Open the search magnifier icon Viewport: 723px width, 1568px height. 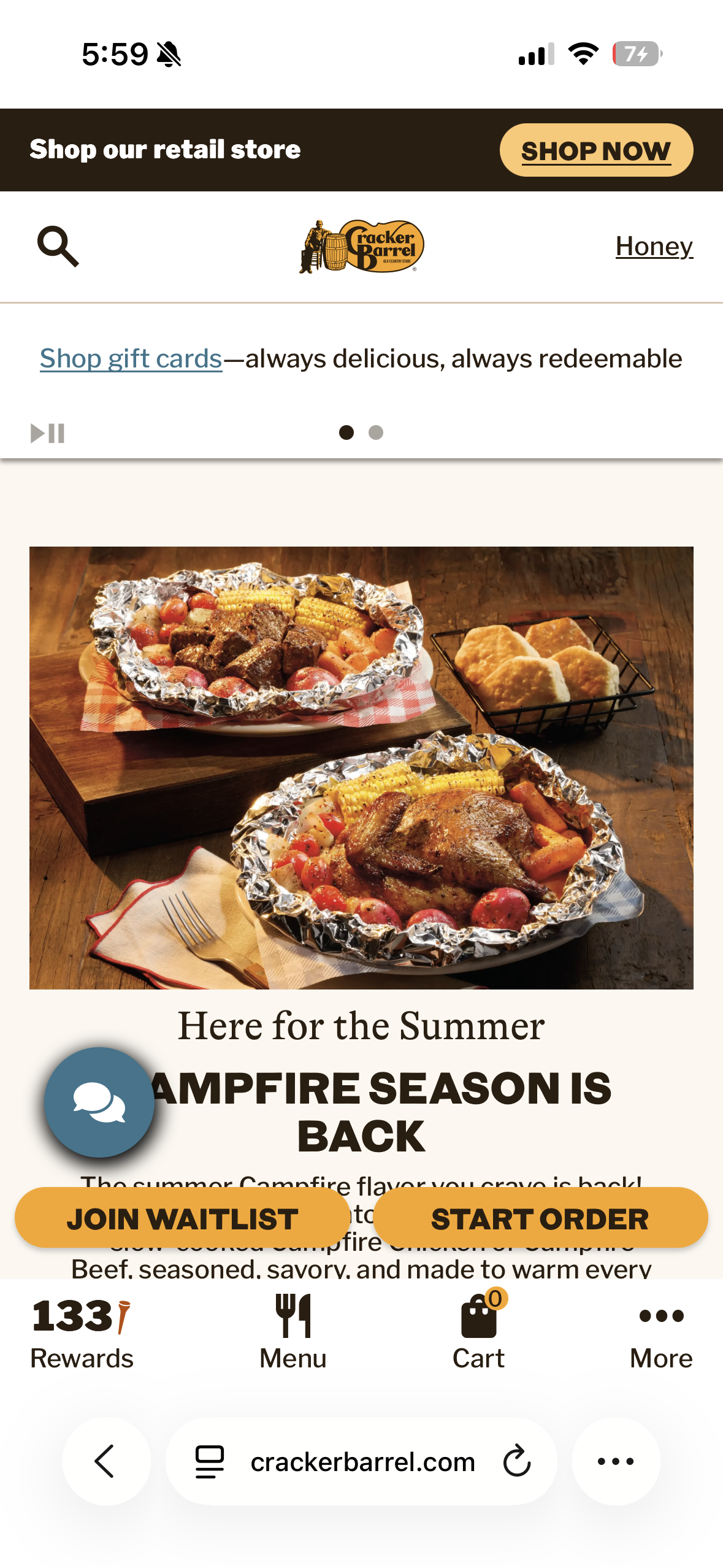pyautogui.click(x=58, y=247)
